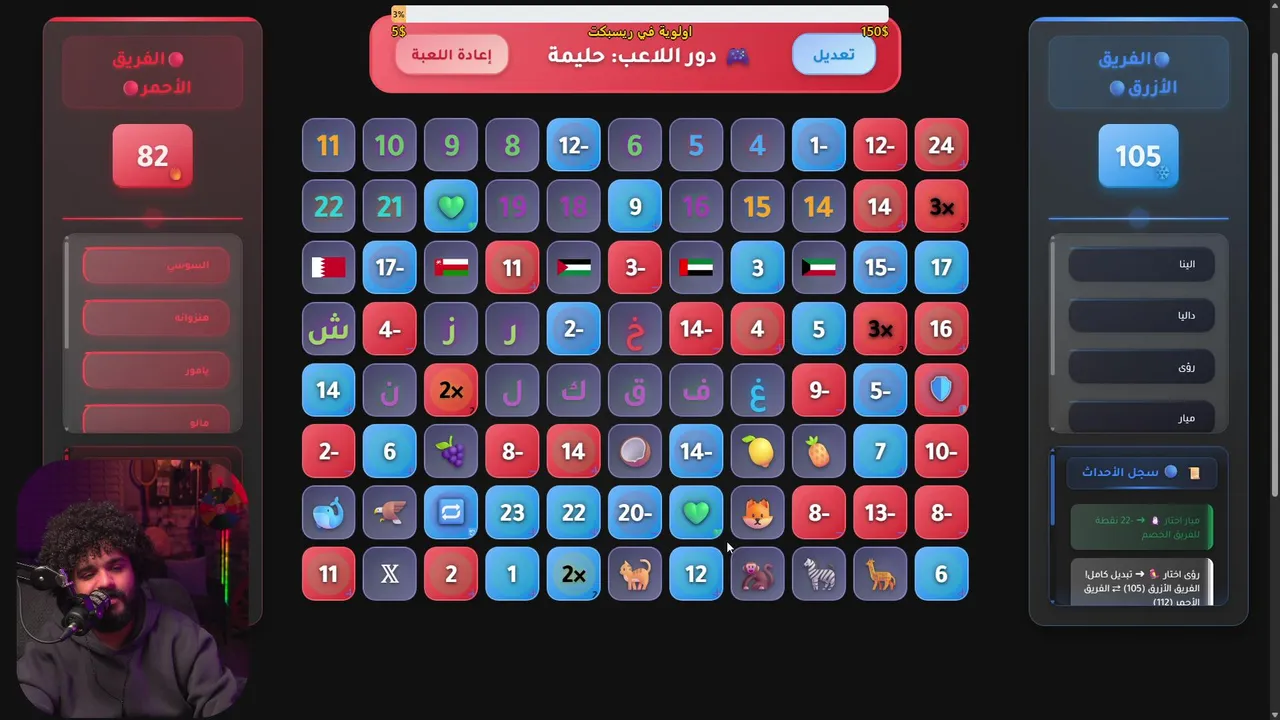This screenshot has width=1280, height=720.
Task: Tap the zebra tile
Action: (x=818, y=574)
